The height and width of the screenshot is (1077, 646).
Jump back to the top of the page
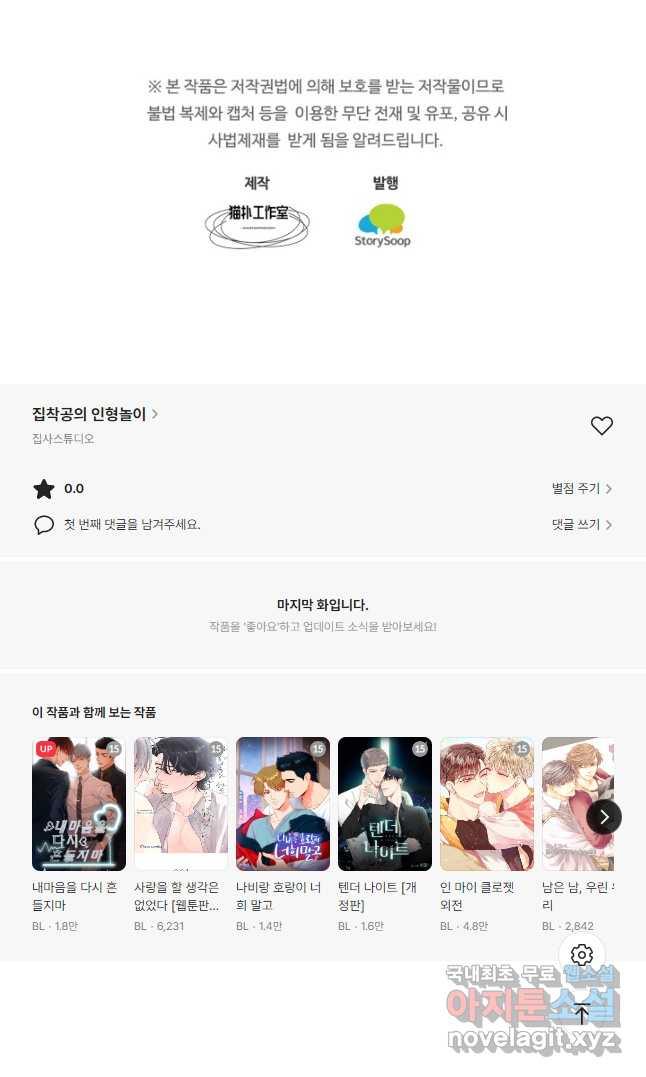click(582, 1012)
